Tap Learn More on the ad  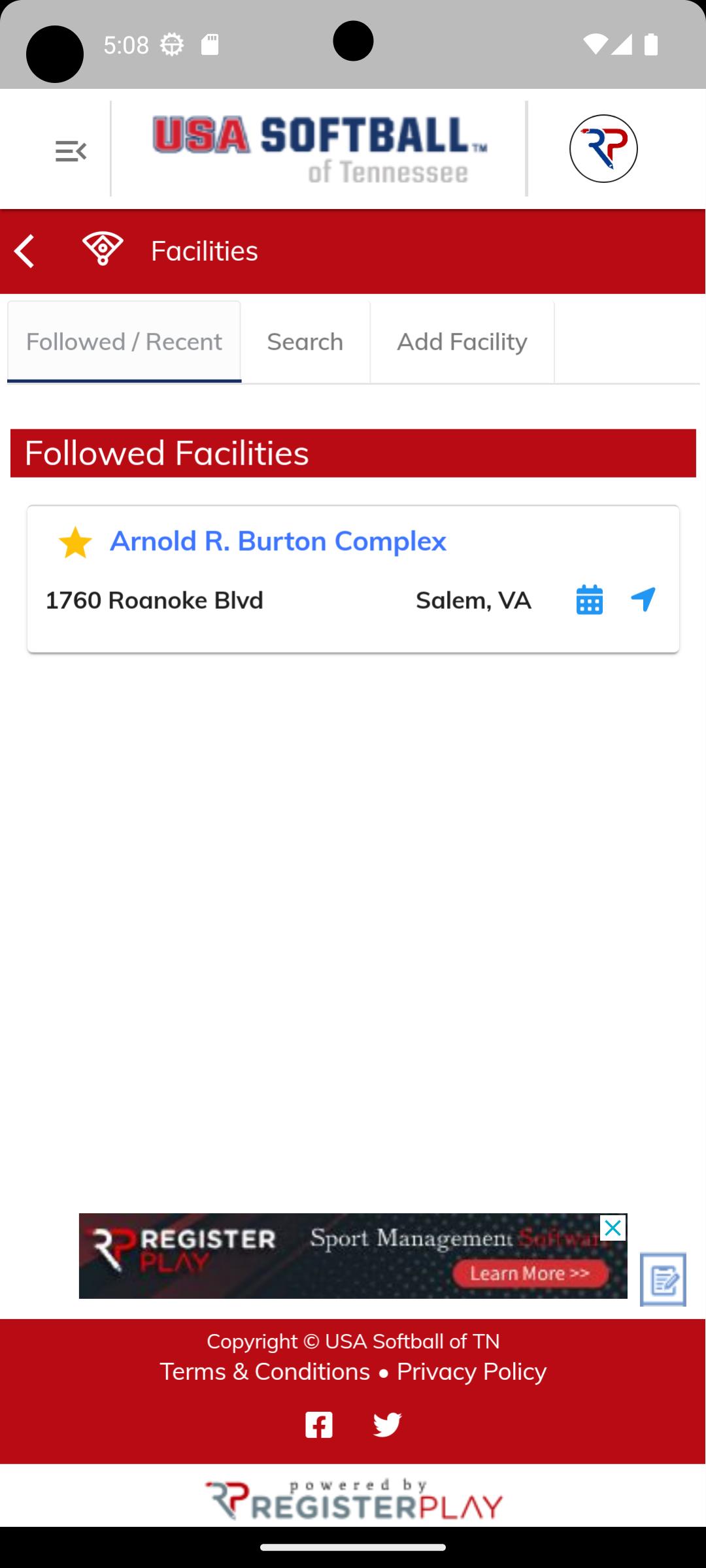point(529,1273)
